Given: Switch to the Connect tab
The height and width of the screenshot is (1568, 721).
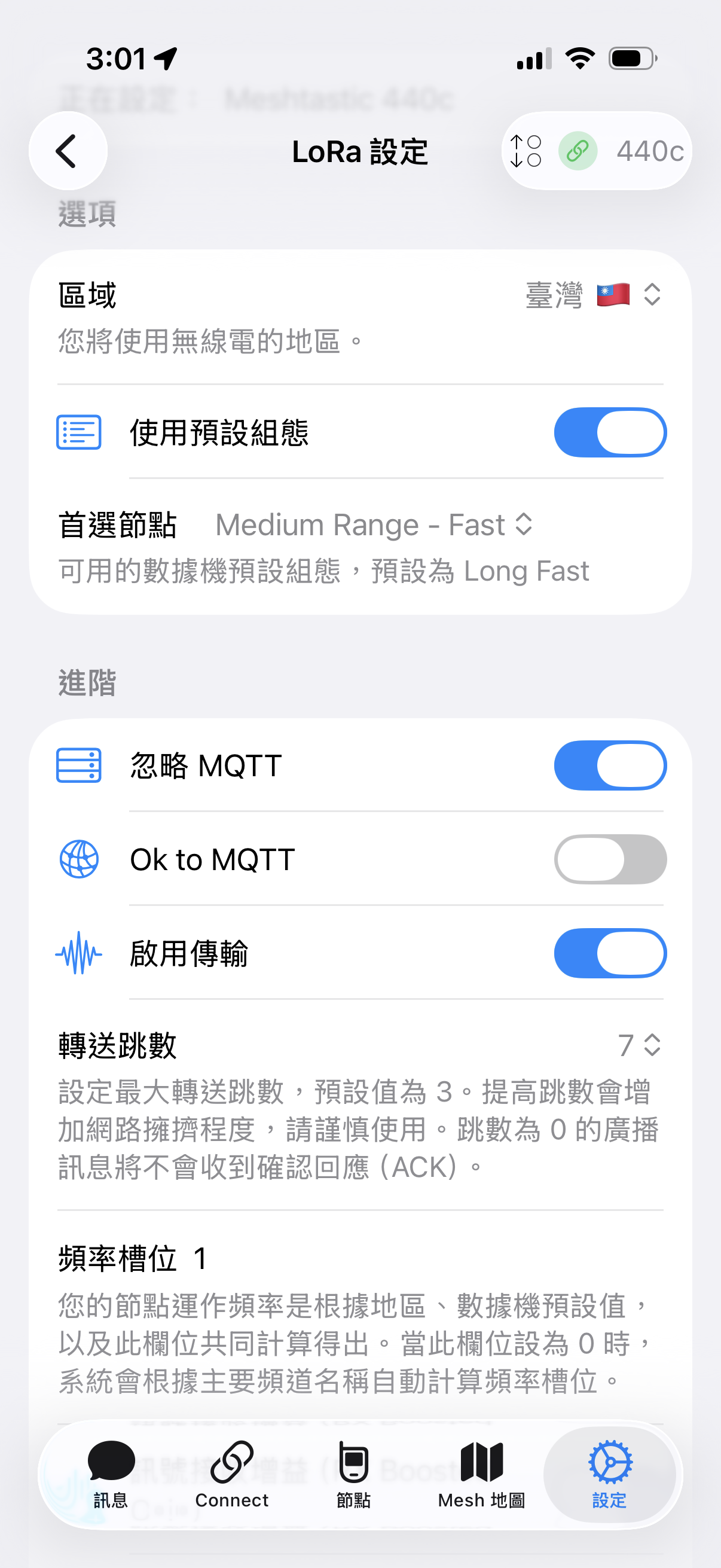Looking at the screenshot, I should pyautogui.click(x=231, y=1474).
